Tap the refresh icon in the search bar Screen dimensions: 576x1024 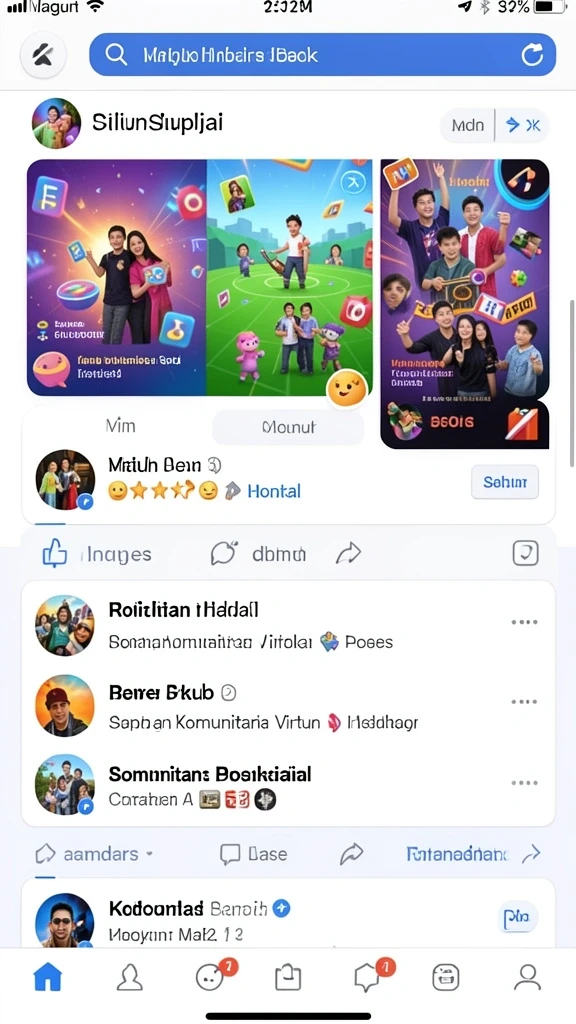532,56
